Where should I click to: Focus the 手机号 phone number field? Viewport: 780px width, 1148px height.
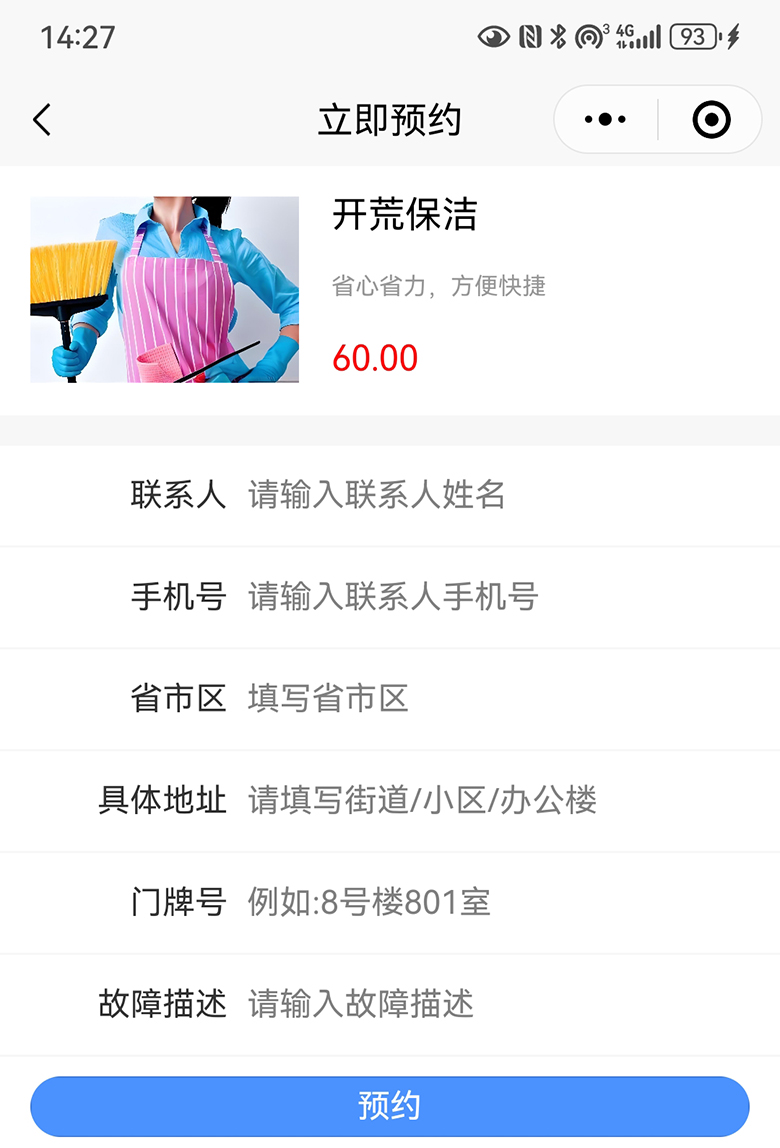point(500,597)
